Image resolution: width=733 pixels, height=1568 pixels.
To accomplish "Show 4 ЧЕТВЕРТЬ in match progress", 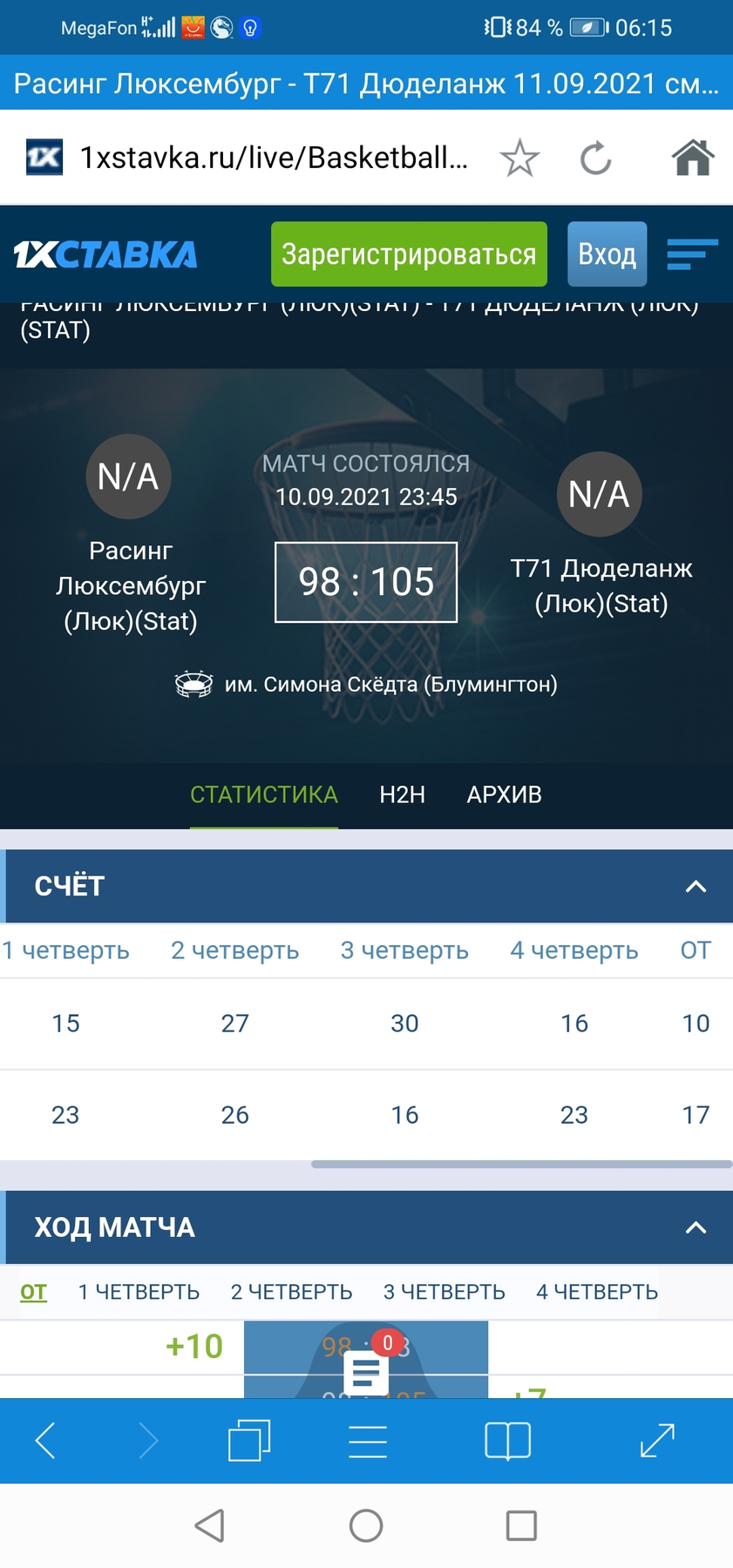I will tap(596, 1292).
